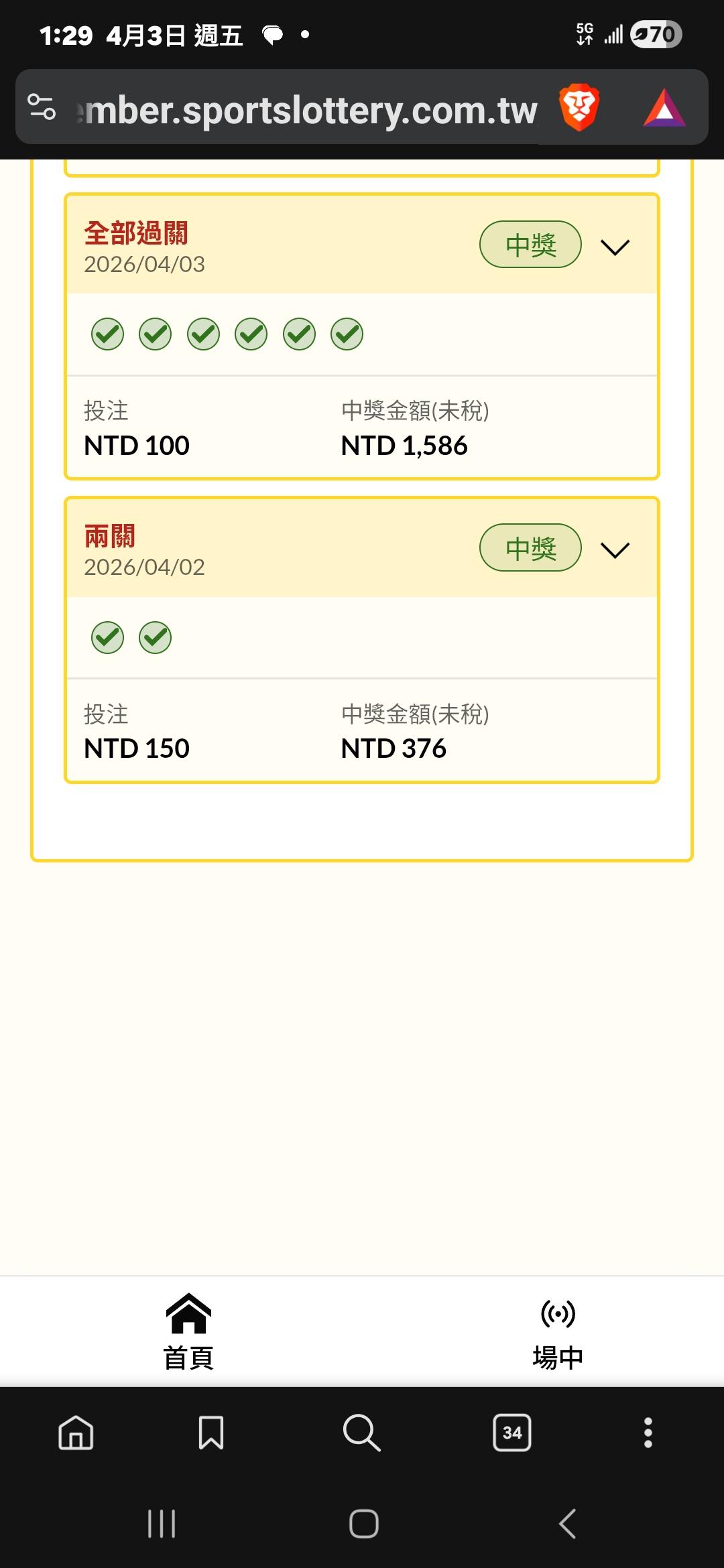Open Brave Rewards triangle icon
Image resolution: width=724 pixels, height=1568 pixels.
click(664, 109)
